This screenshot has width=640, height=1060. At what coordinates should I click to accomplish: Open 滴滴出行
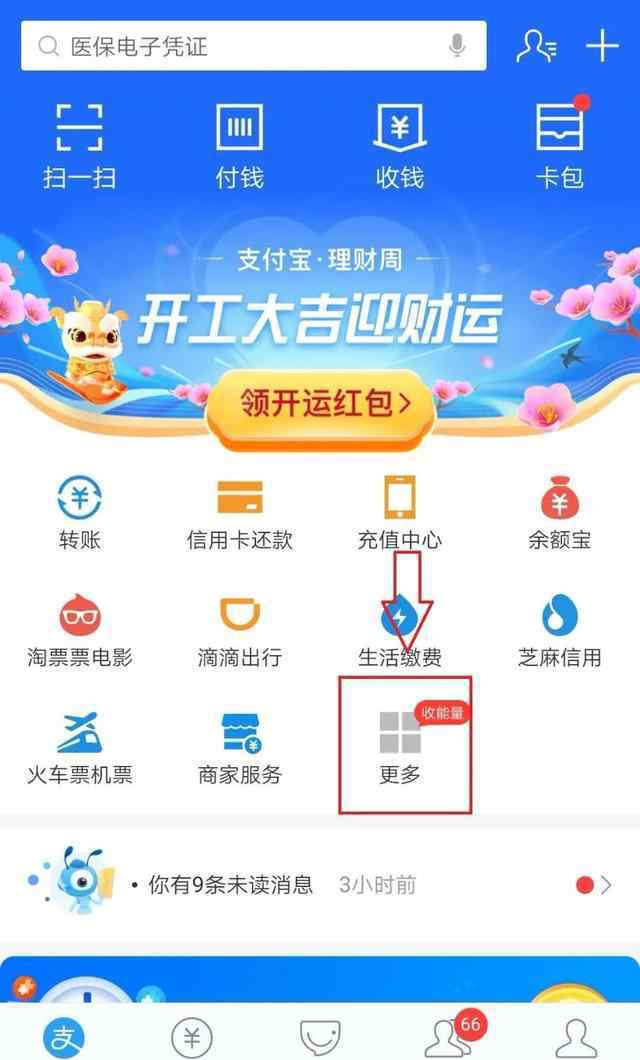[239, 631]
